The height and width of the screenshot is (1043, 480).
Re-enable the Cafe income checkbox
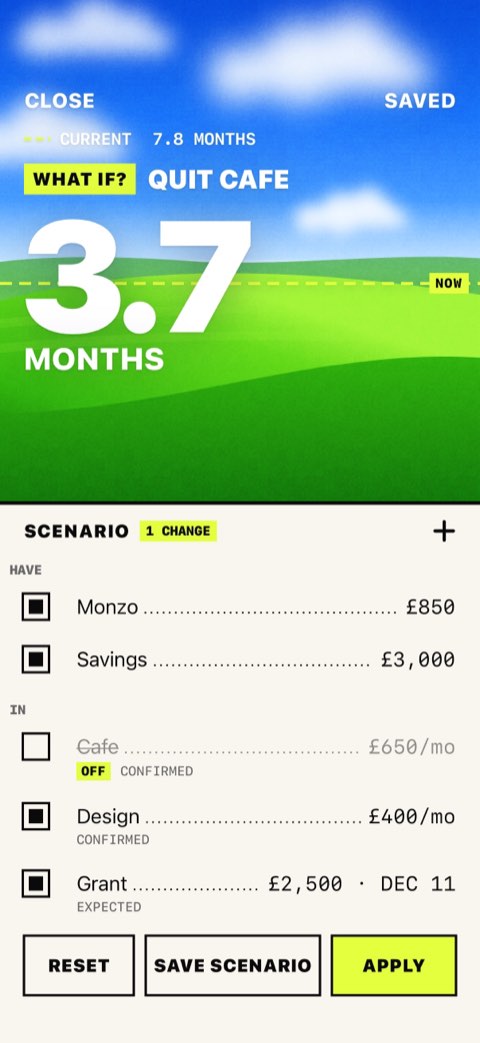pyautogui.click(x=36, y=747)
